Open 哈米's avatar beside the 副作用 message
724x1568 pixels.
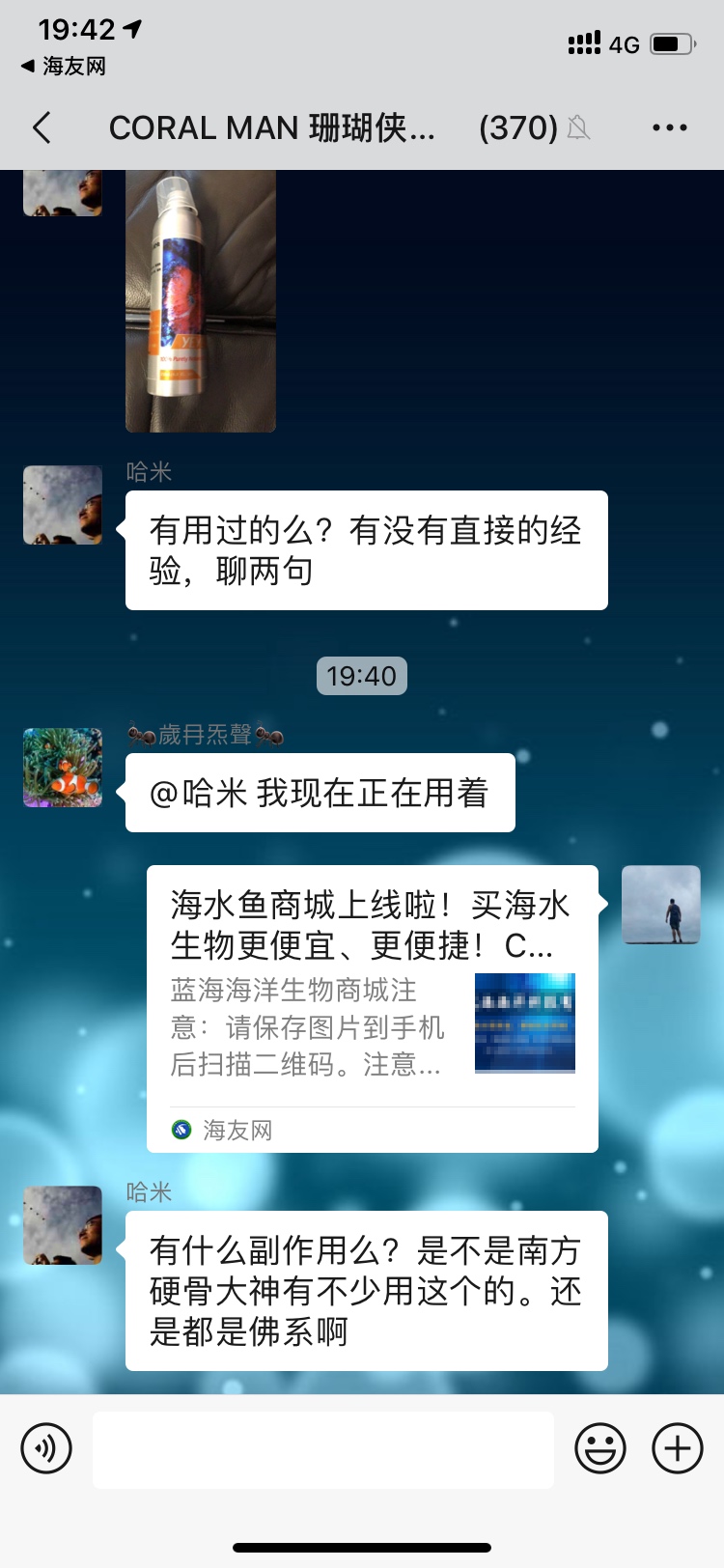pos(63,1225)
